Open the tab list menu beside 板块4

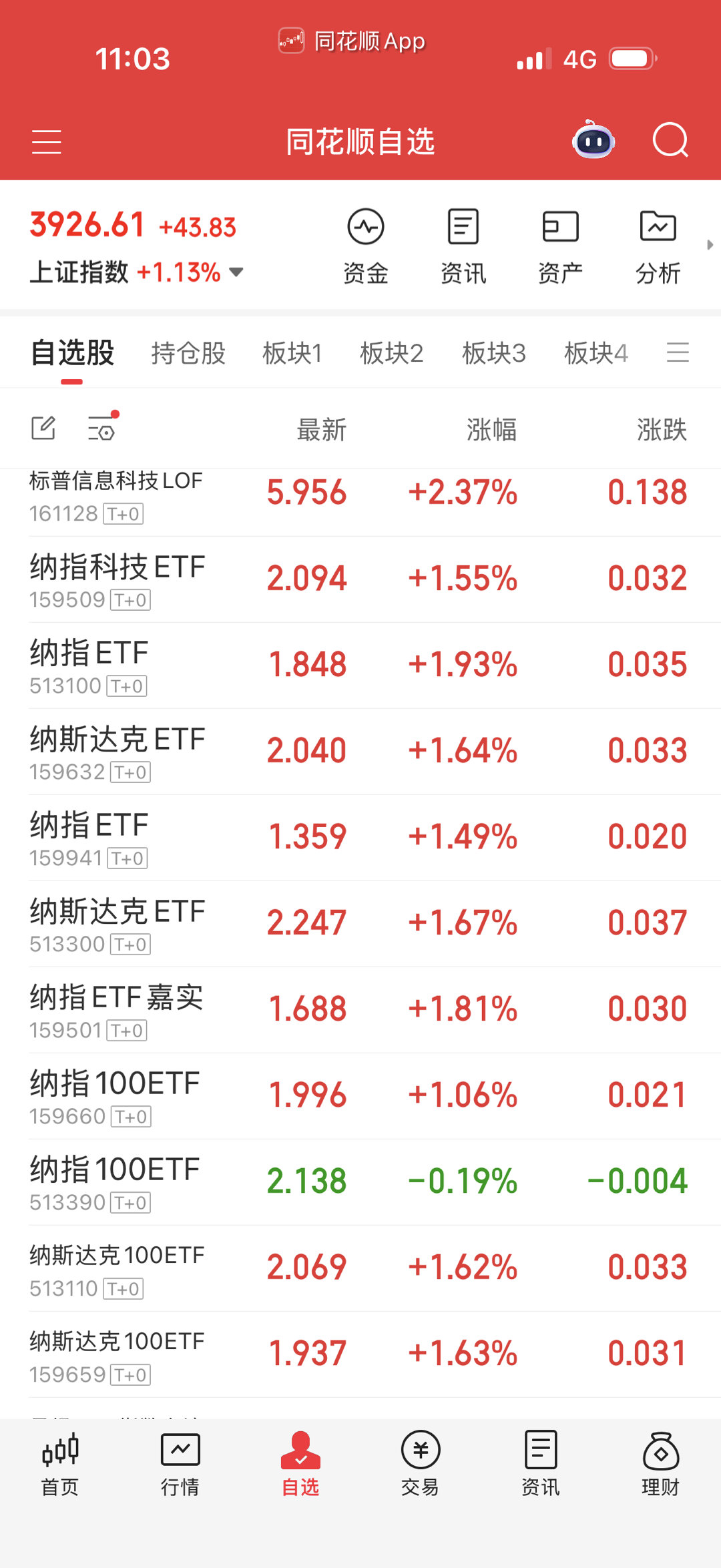coord(678,352)
